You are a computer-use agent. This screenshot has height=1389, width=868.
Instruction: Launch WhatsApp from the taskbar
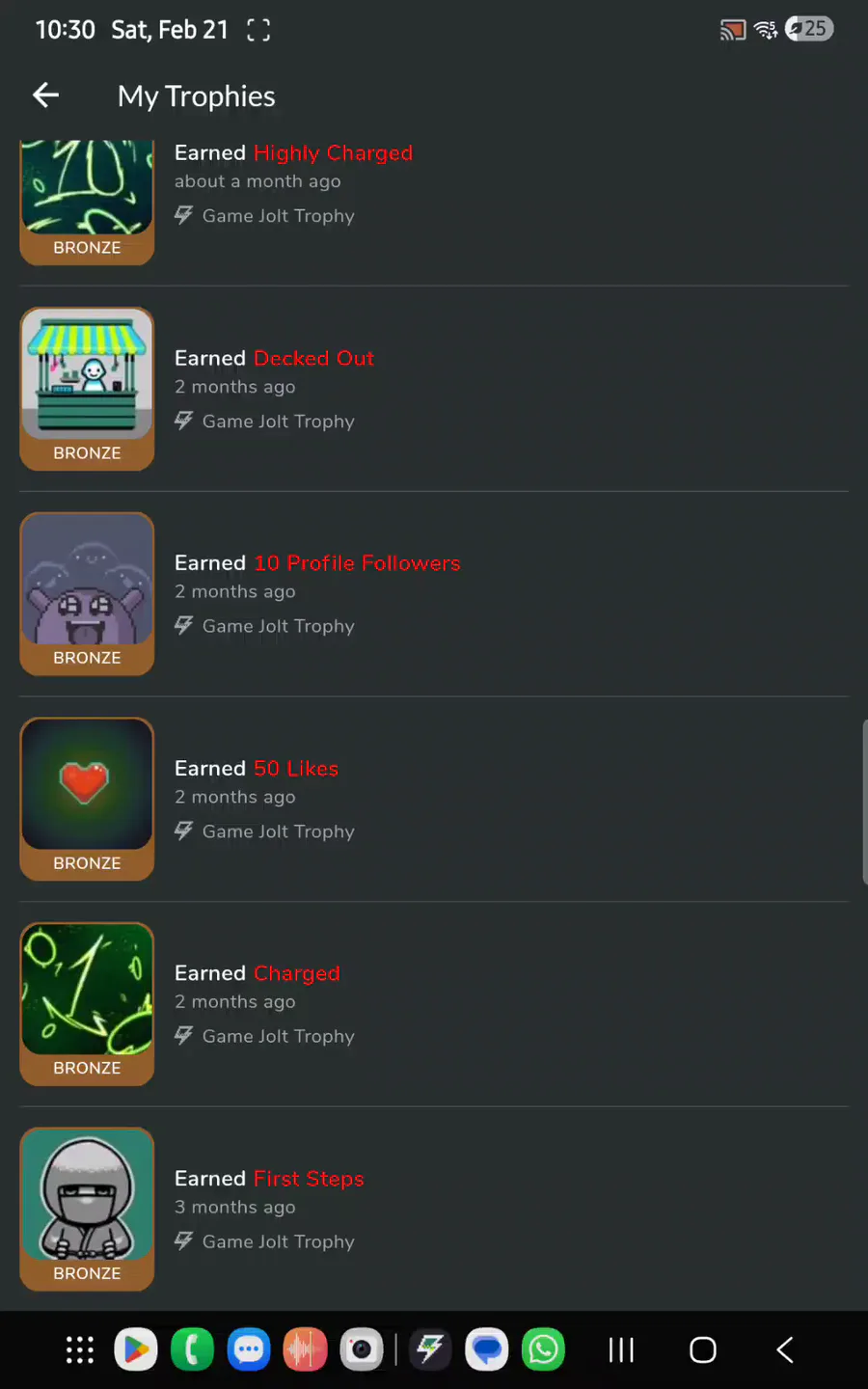(544, 1349)
